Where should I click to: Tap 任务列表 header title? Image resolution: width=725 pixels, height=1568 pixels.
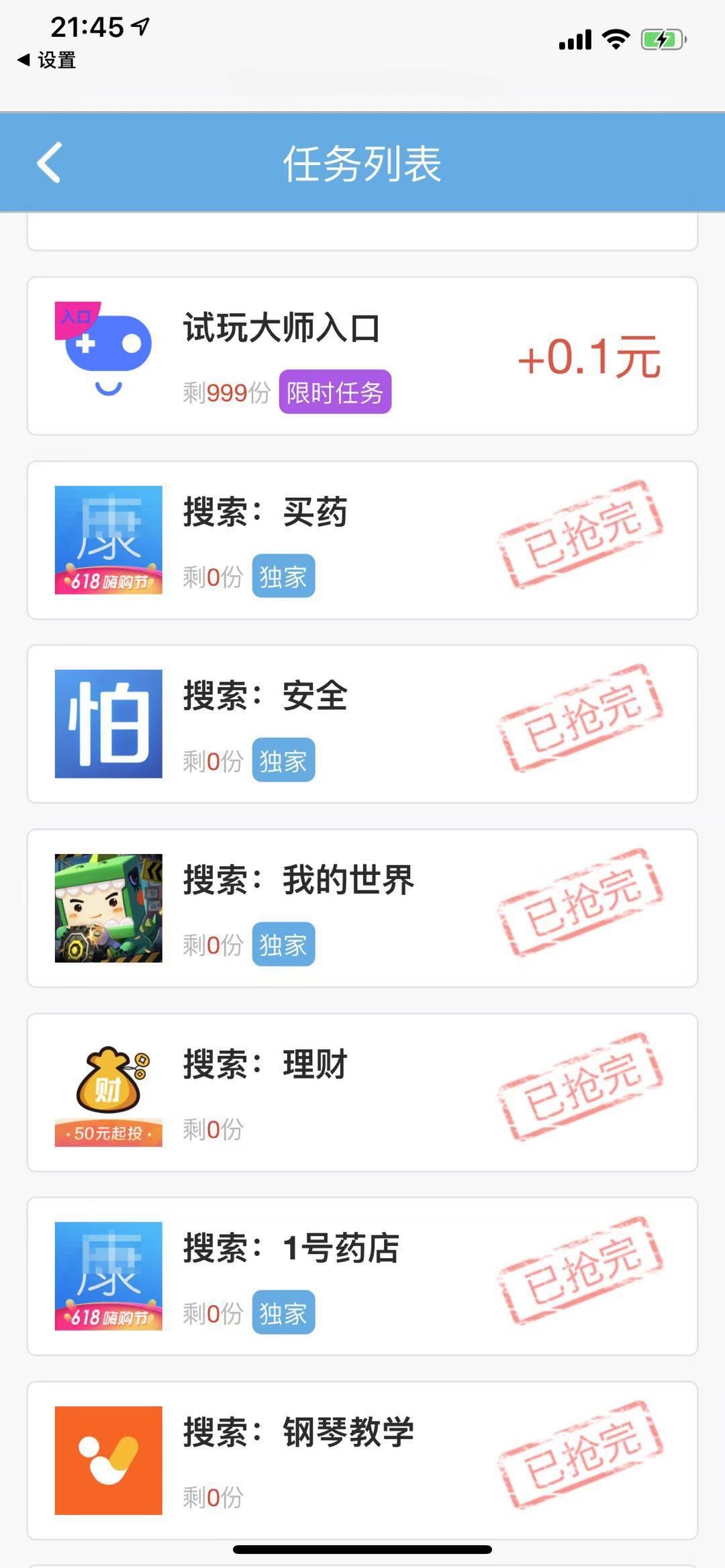362,164
